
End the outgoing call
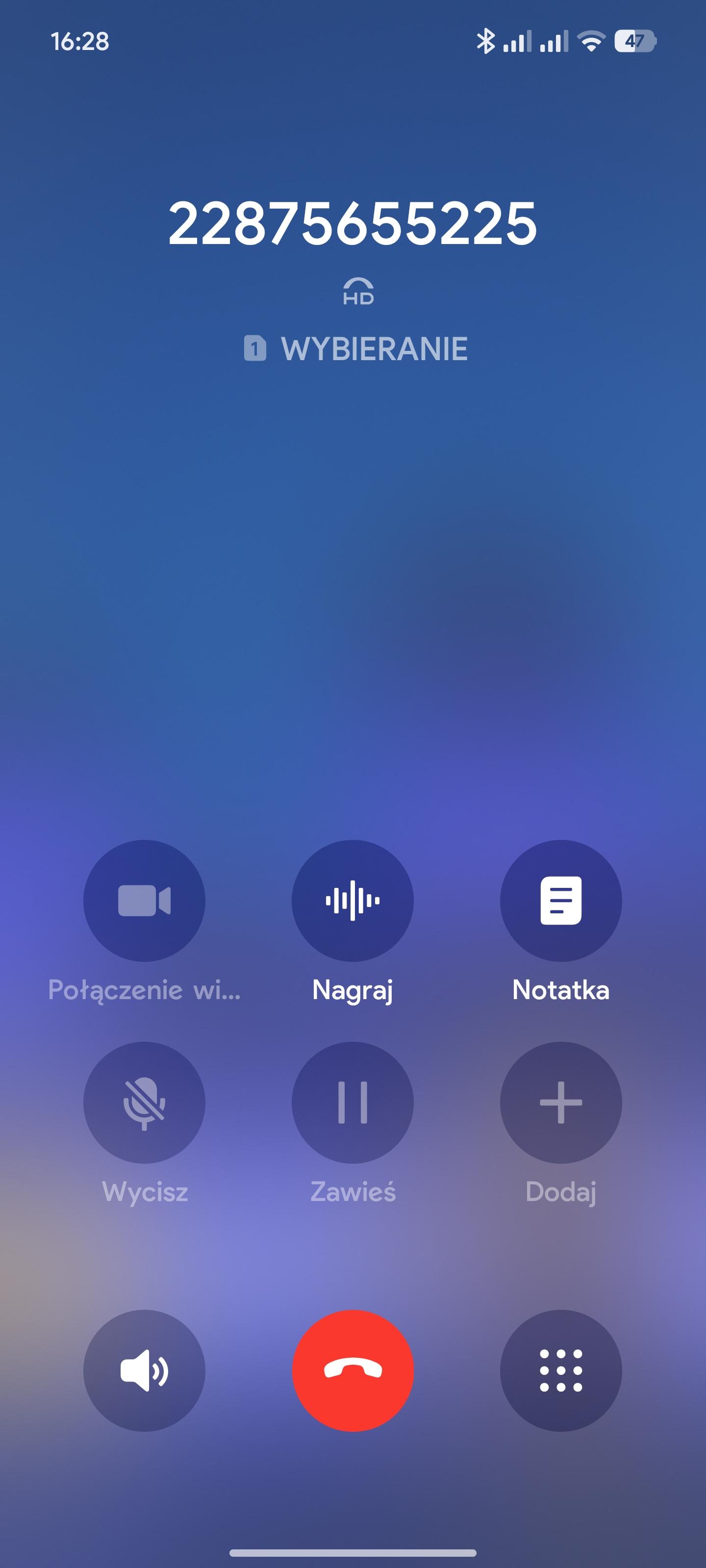(353, 1370)
